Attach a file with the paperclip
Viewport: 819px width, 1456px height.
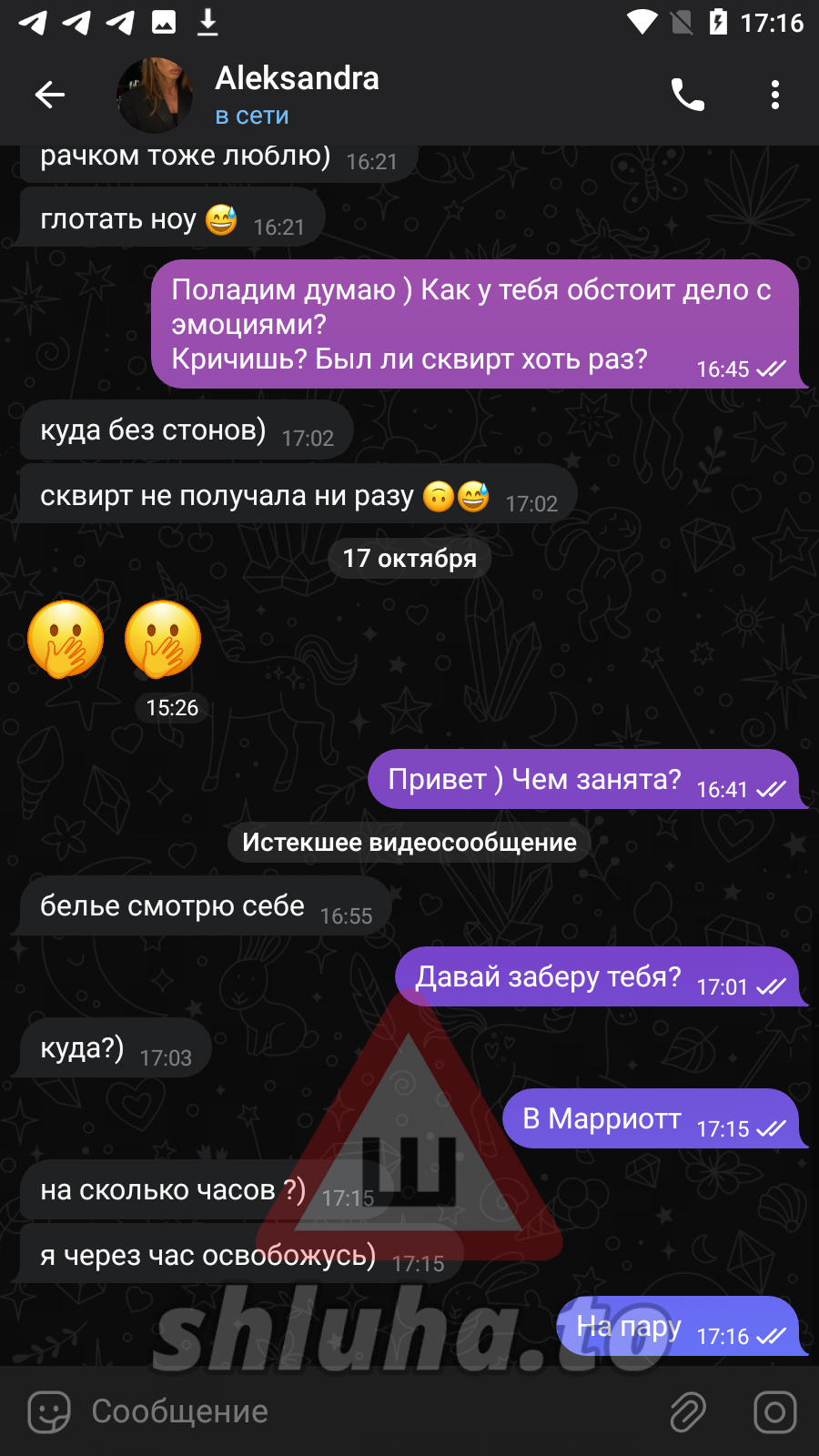coord(688,1412)
